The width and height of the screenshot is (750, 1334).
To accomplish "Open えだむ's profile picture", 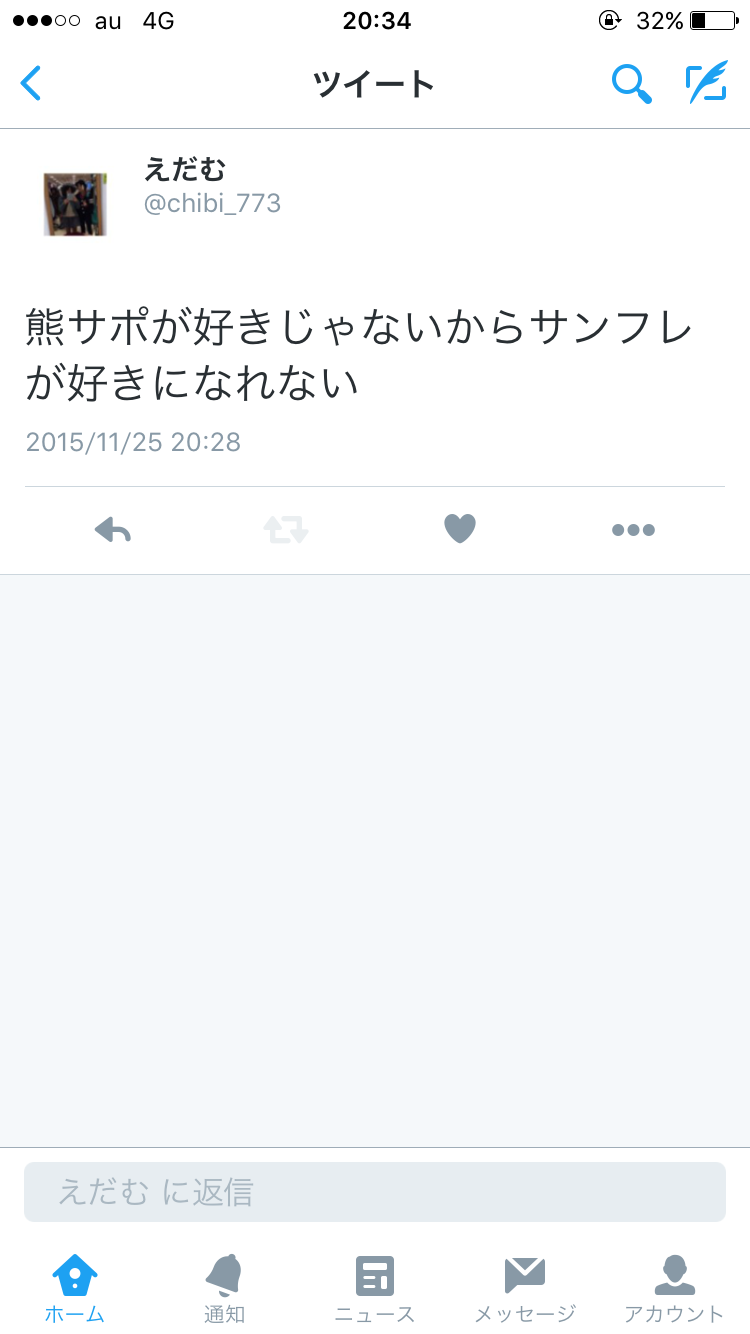I will click(x=75, y=204).
